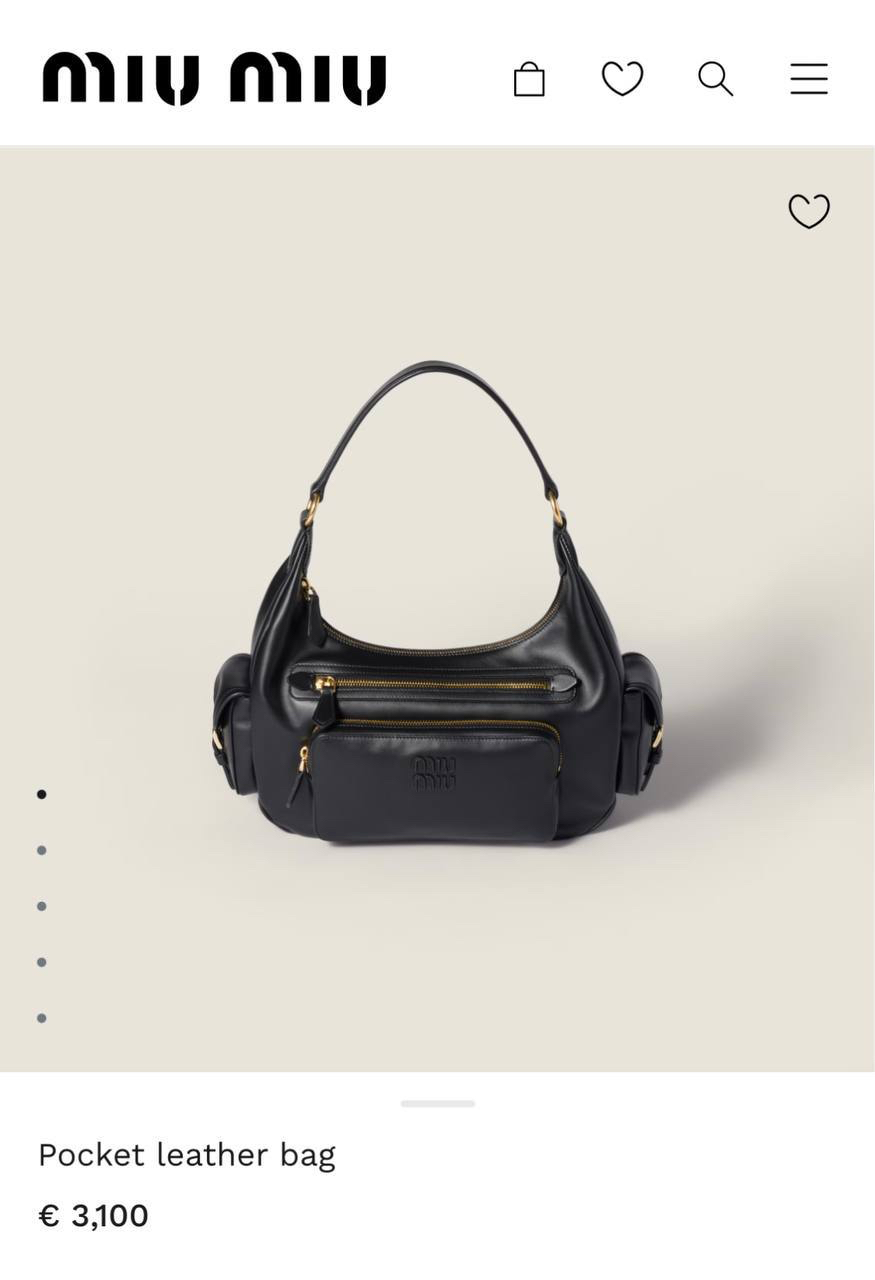The width and height of the screenshot is (875, 1280).
Task: Add the Pocket leather bag to wishlist
Action: click(808, 211)
